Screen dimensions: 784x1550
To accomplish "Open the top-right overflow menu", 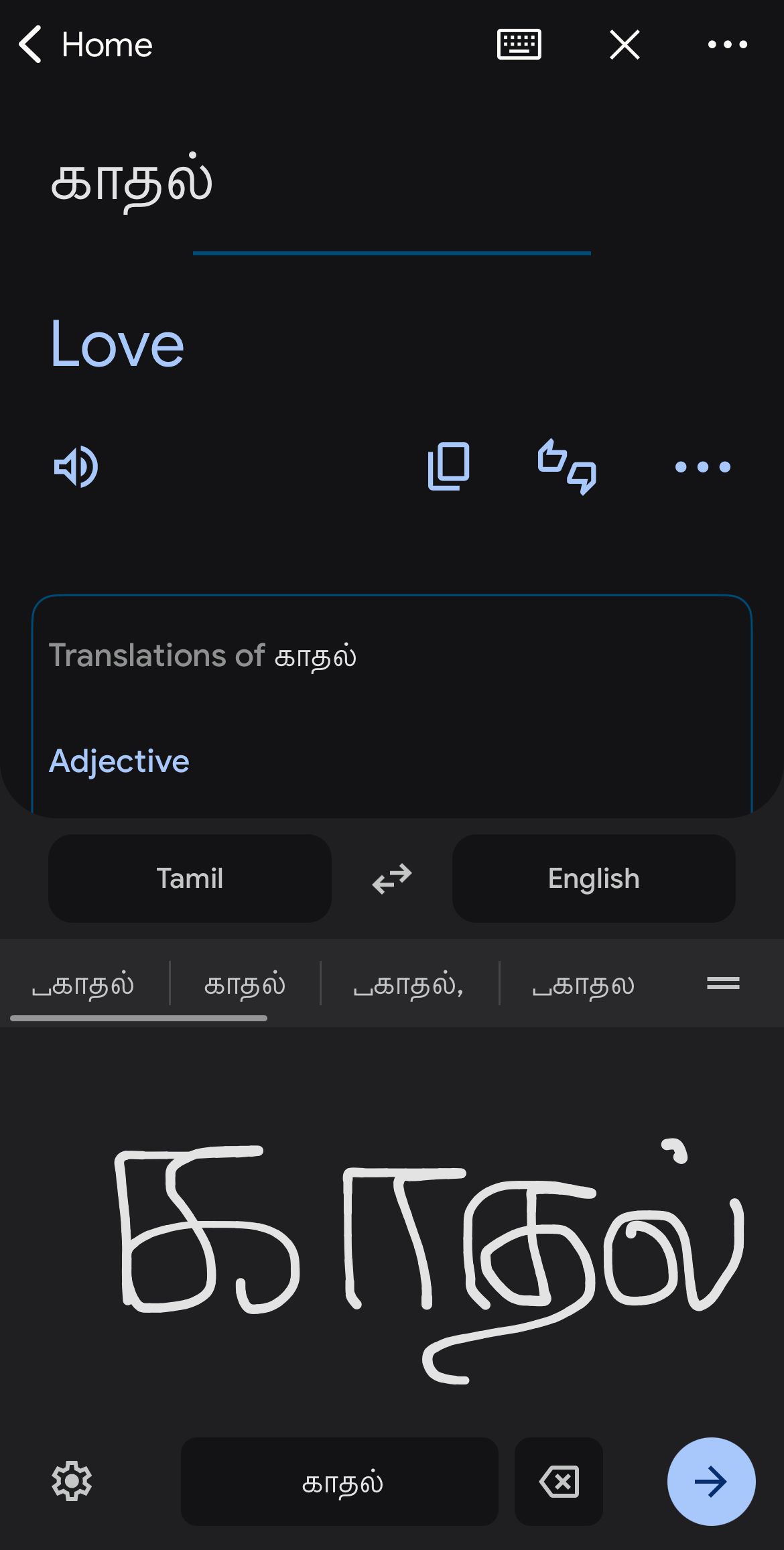I will click(x=727, y=45).
